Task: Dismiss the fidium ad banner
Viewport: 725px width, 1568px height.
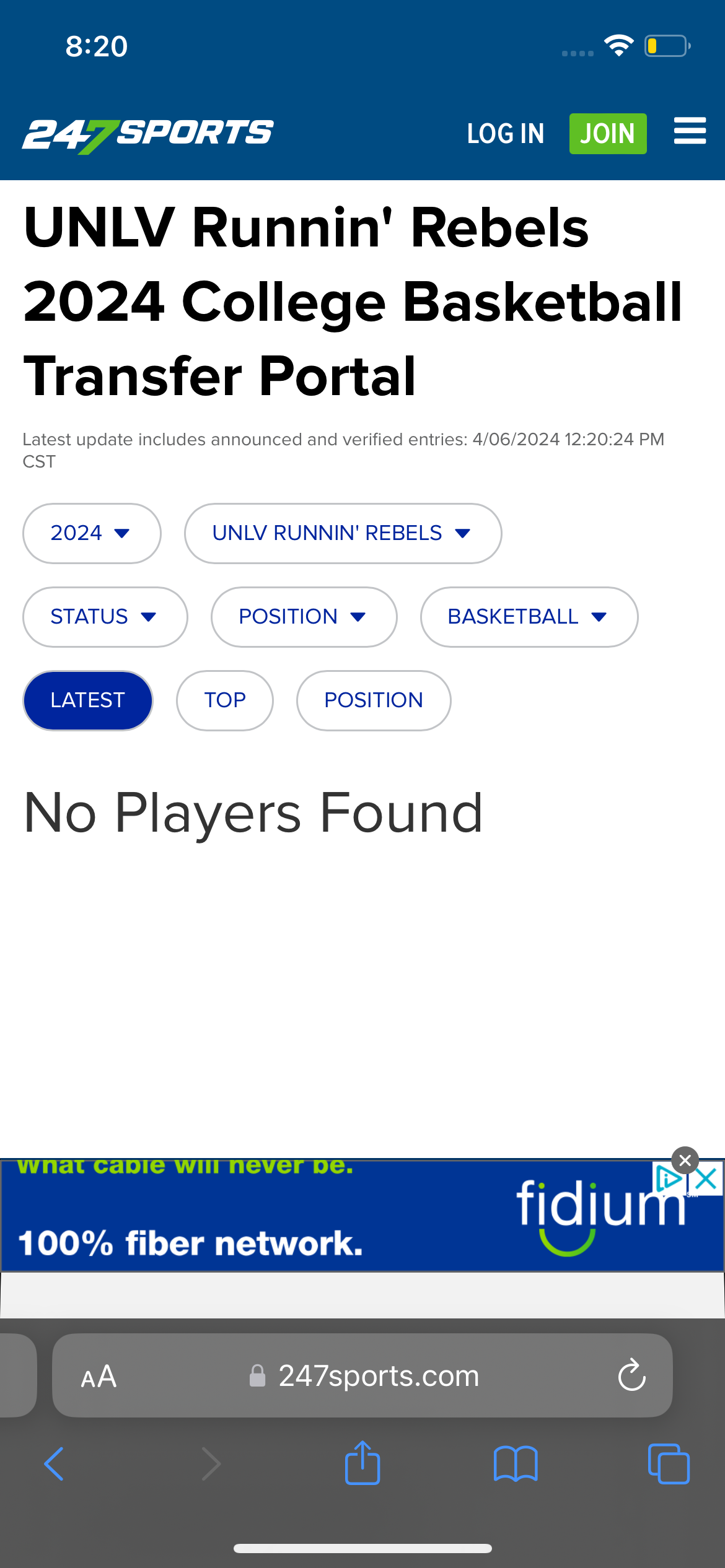Action: [685, 1161]
